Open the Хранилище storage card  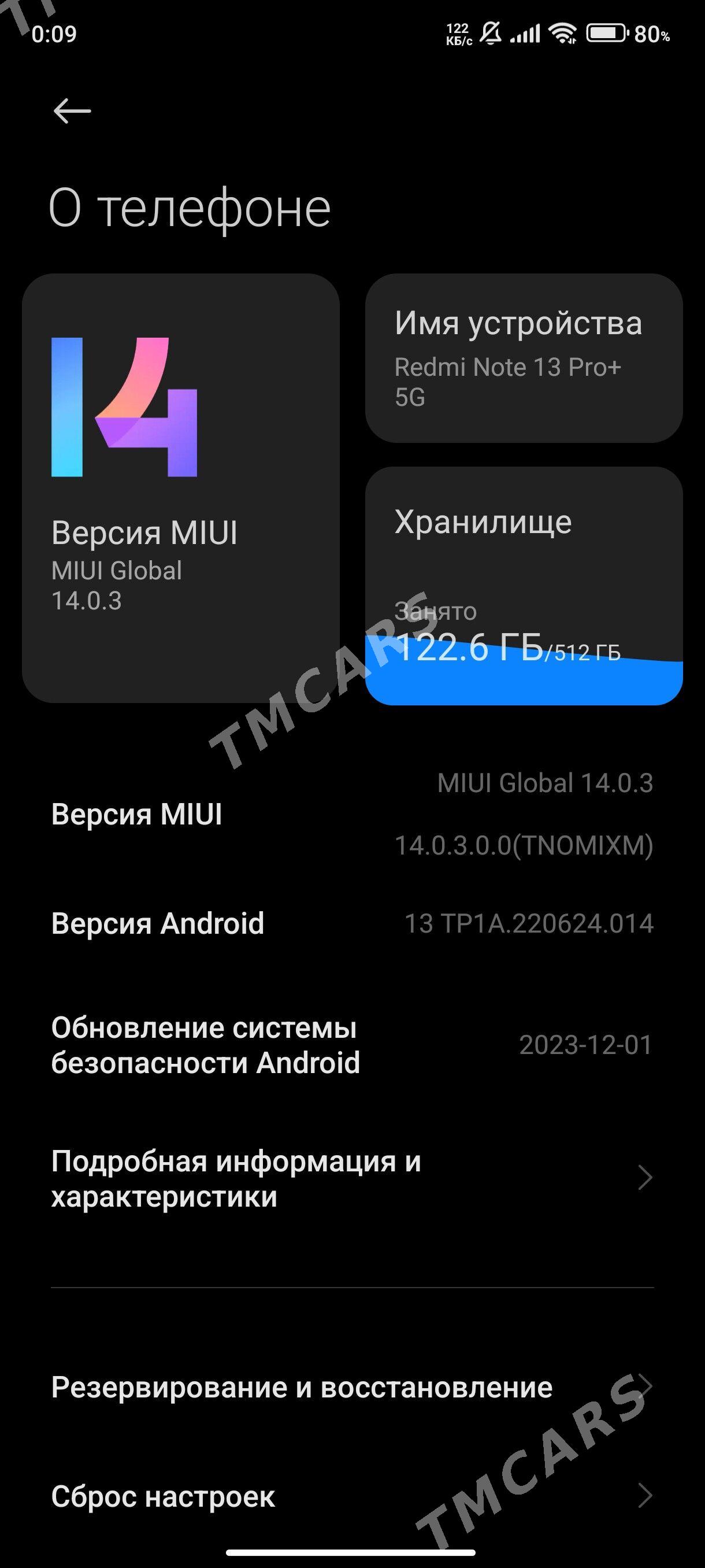pos(524,586)
